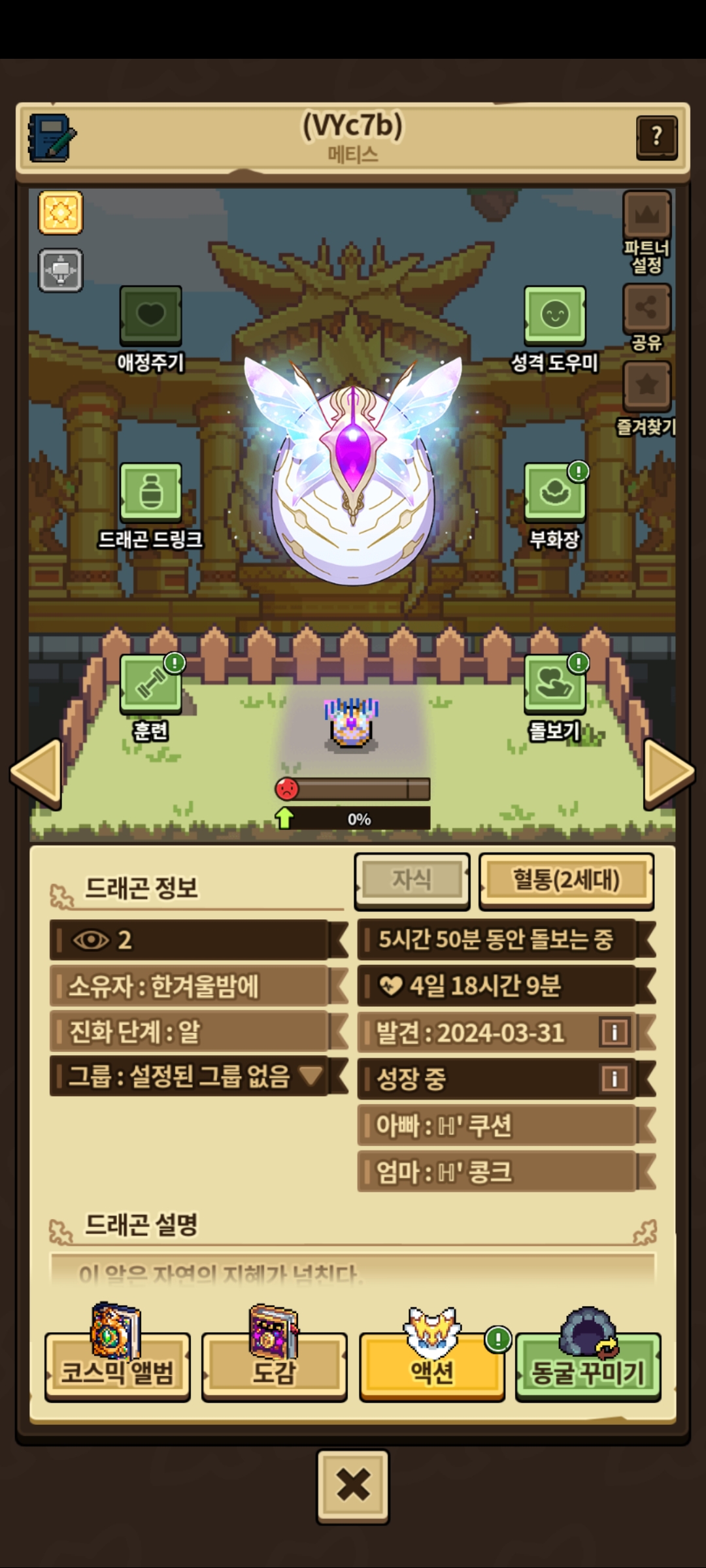The image size is (706, 1568).
Task: Show info for 발견 date
Action: (614, 1032)
